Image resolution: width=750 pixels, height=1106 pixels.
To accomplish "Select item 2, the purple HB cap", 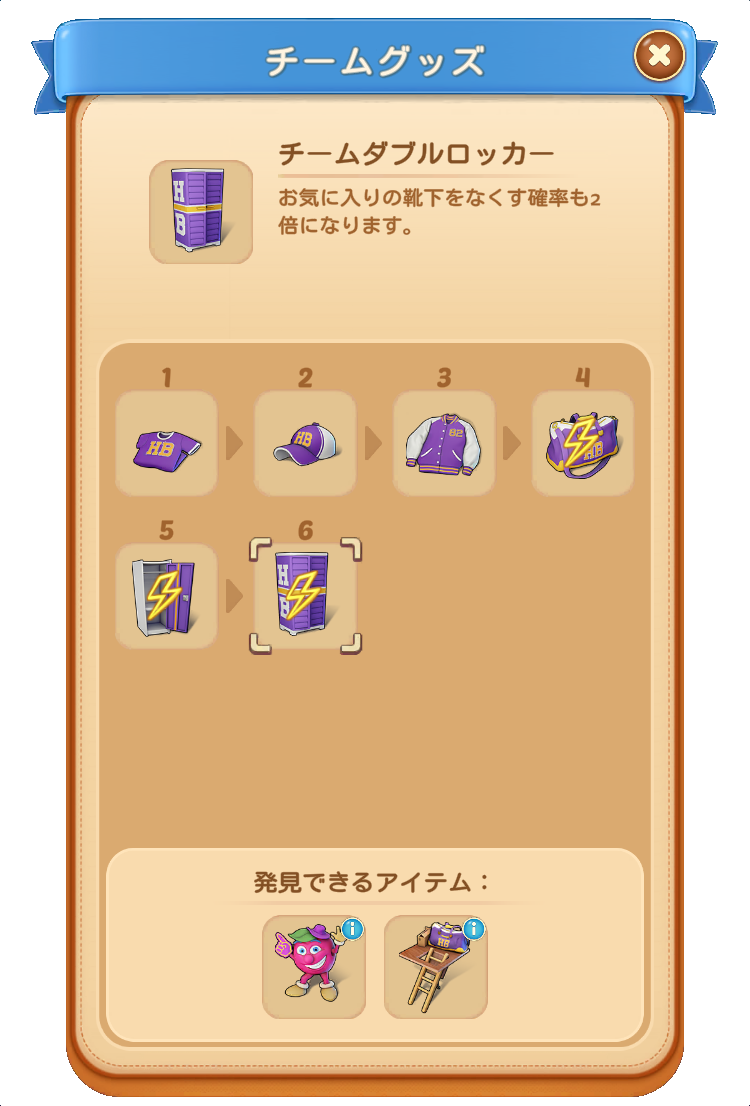I will pos(305,443).
